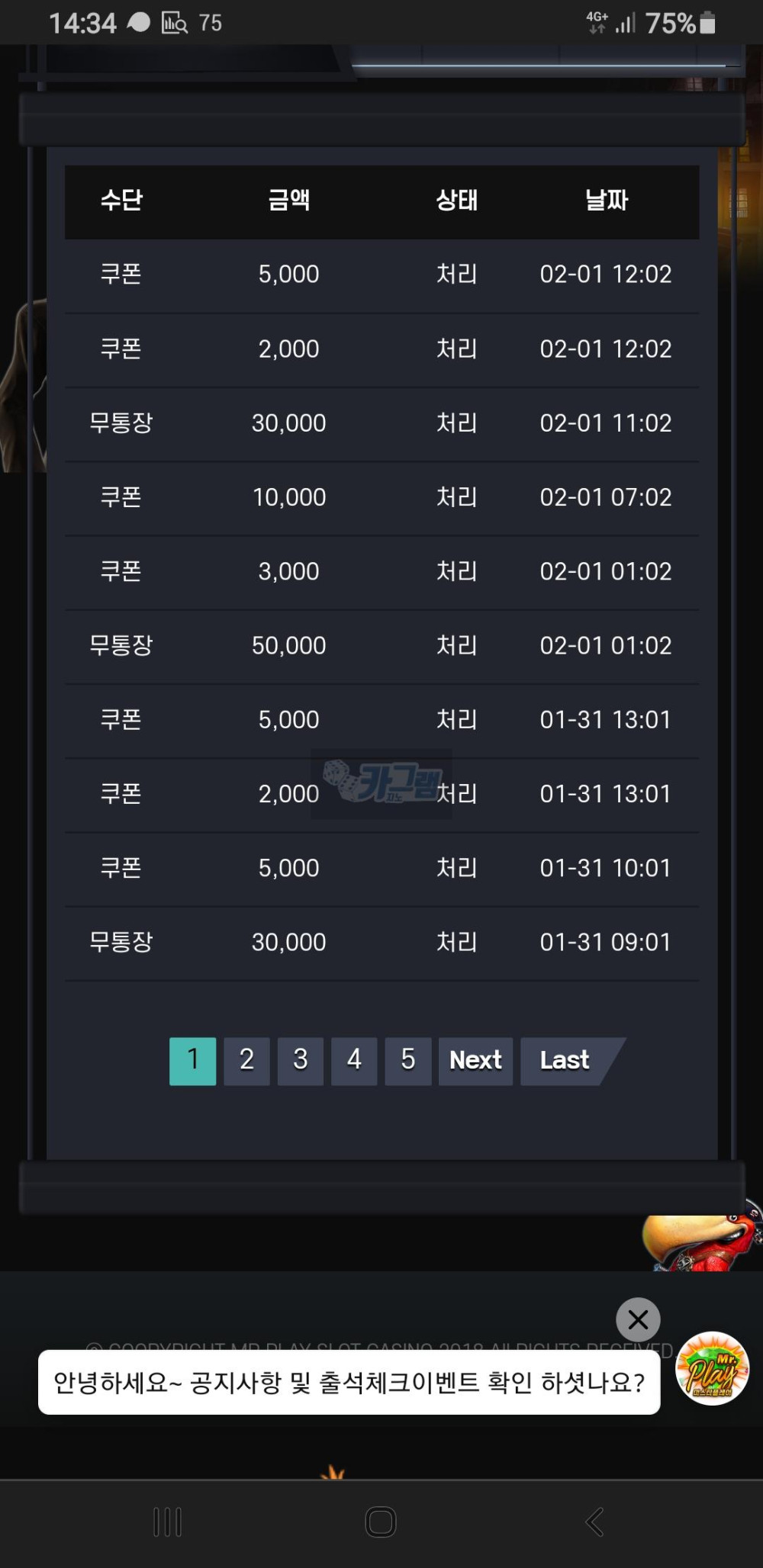
Task: Go to page 5 of the history
Action: coord(407,1060)
